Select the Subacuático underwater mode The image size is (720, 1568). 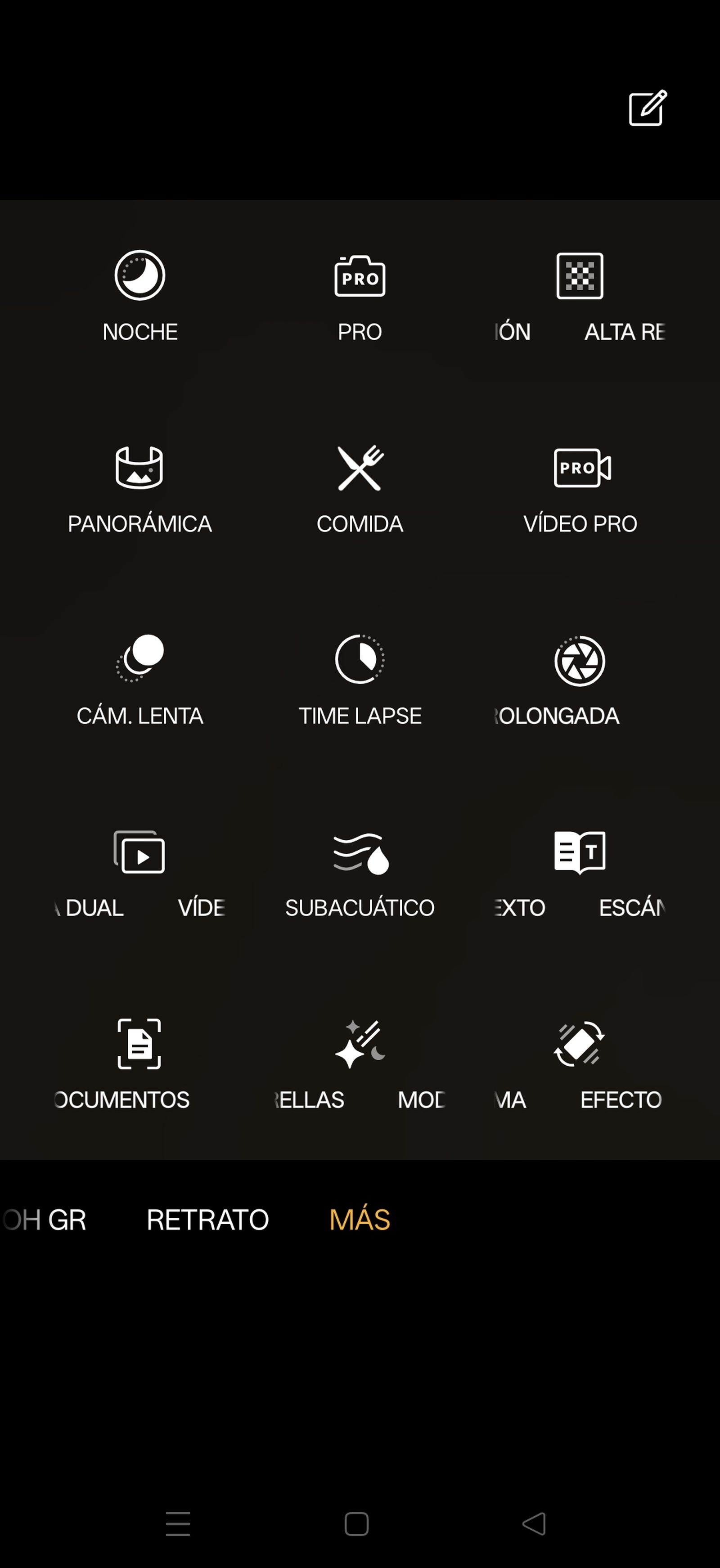pos(360,870)
